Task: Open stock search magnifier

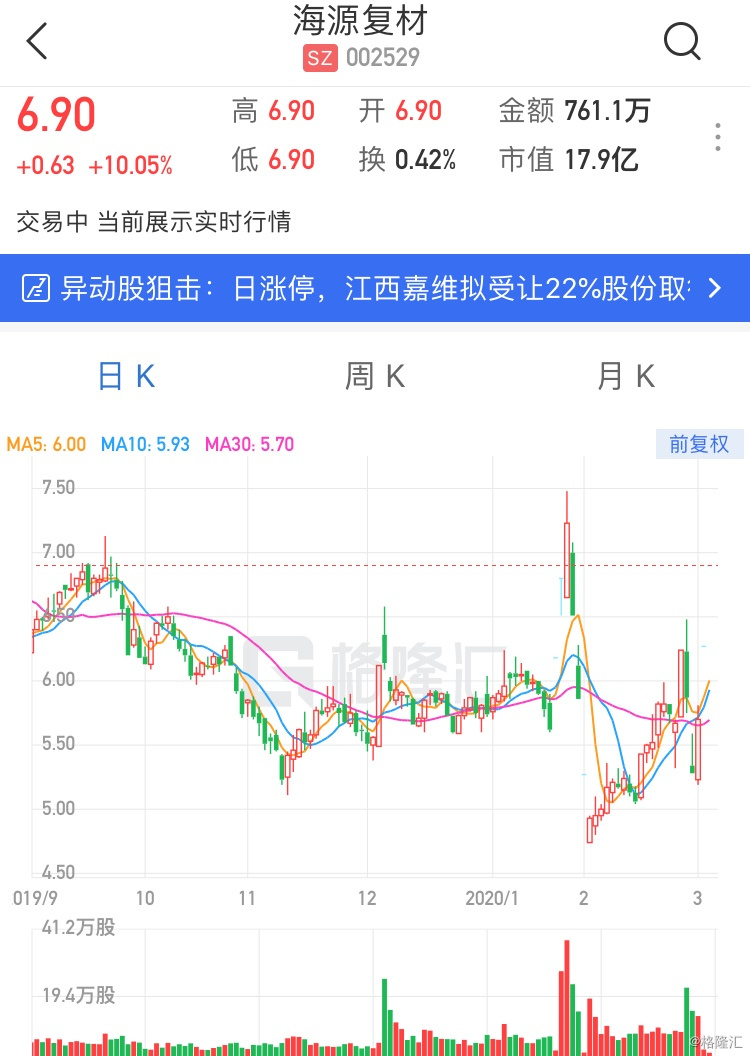Action: click(x=682, y=41)
